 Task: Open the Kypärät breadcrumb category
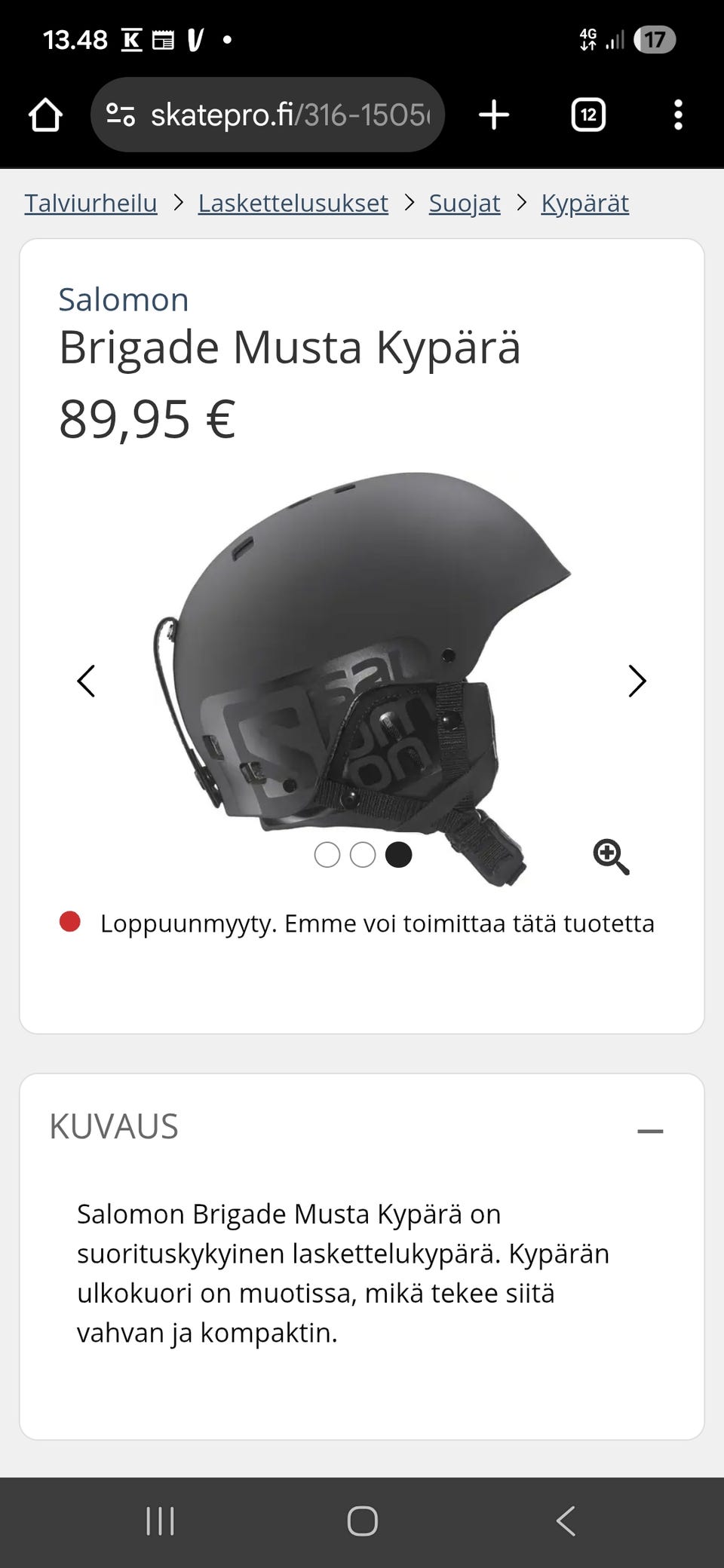point(585,203)
